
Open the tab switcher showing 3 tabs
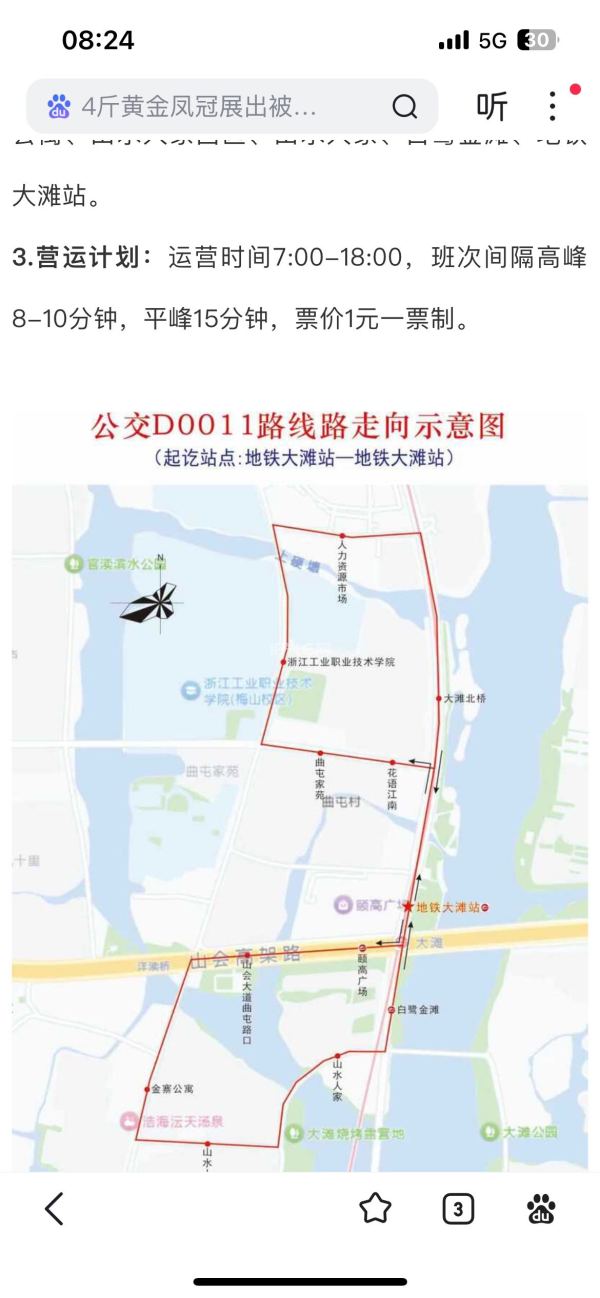coord(457,1208)
